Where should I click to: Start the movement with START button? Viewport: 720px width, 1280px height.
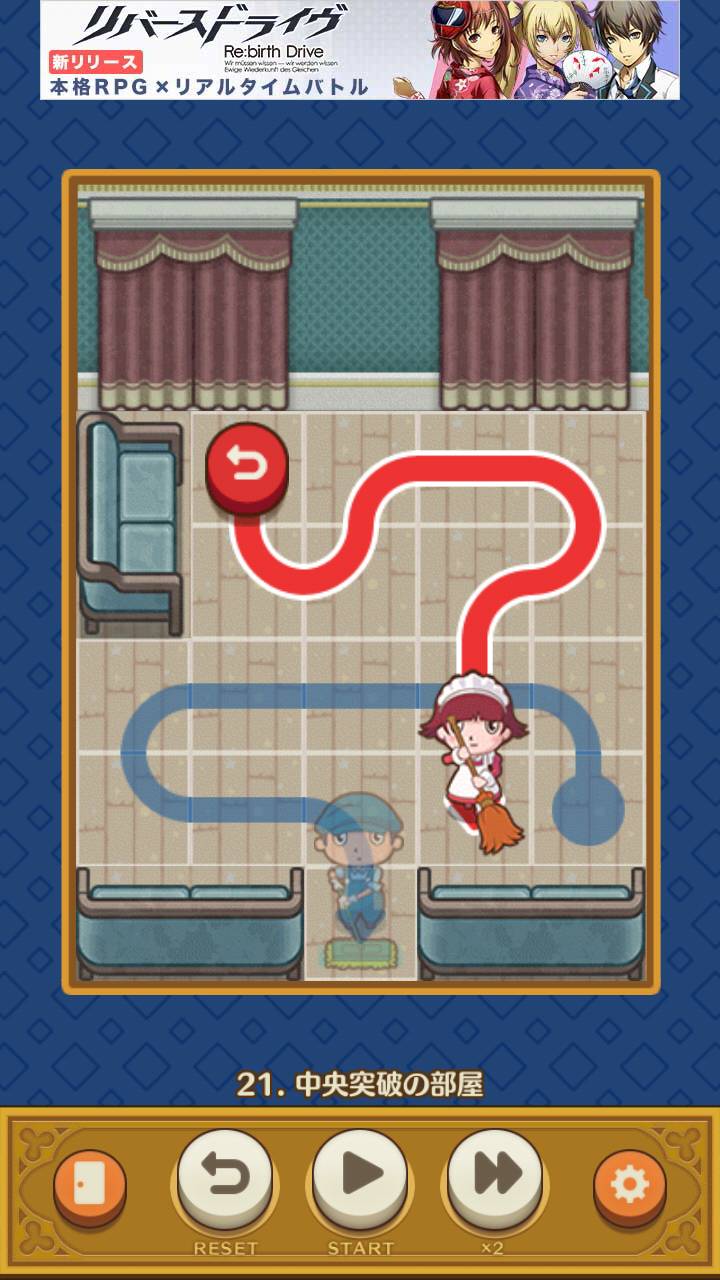coord(360,1177)
